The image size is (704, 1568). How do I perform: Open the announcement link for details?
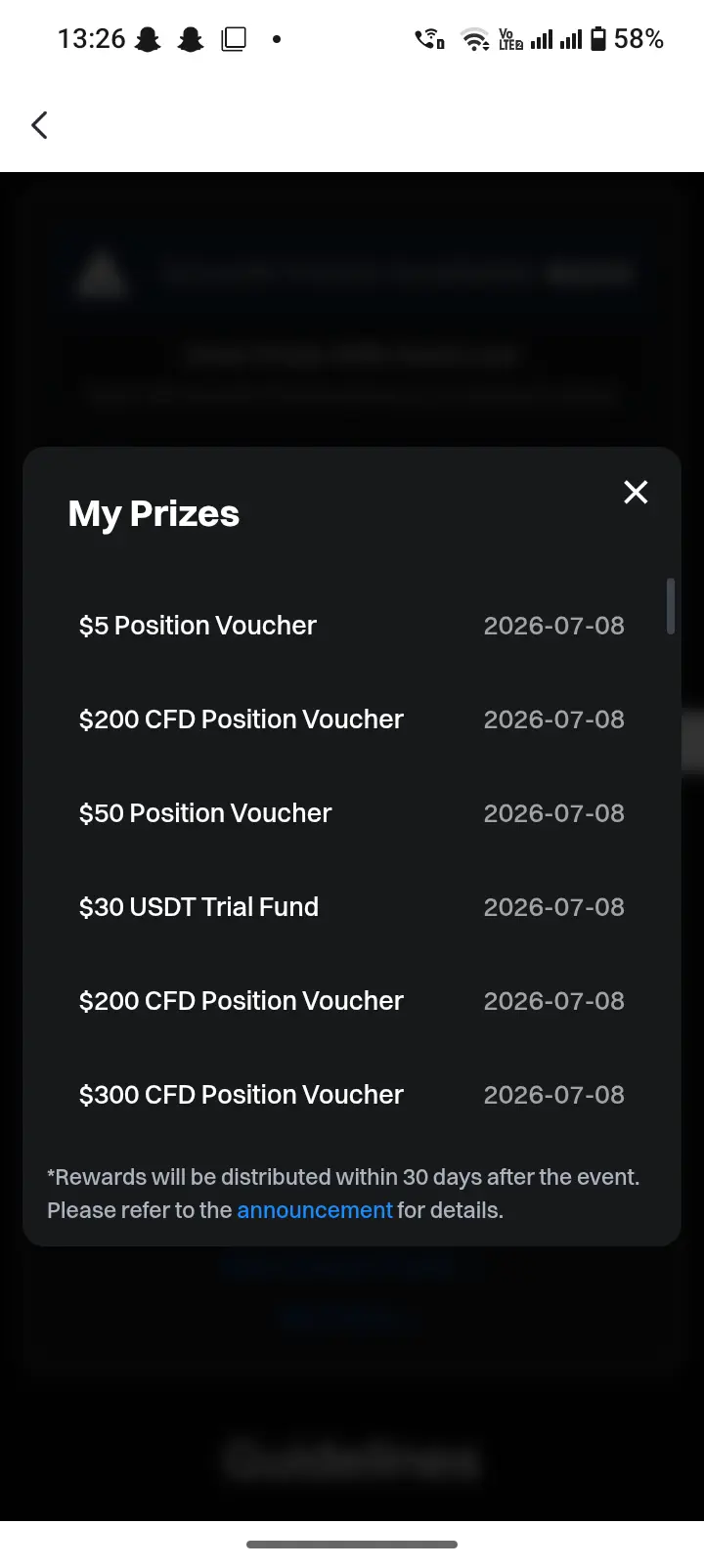[314, 1210]
